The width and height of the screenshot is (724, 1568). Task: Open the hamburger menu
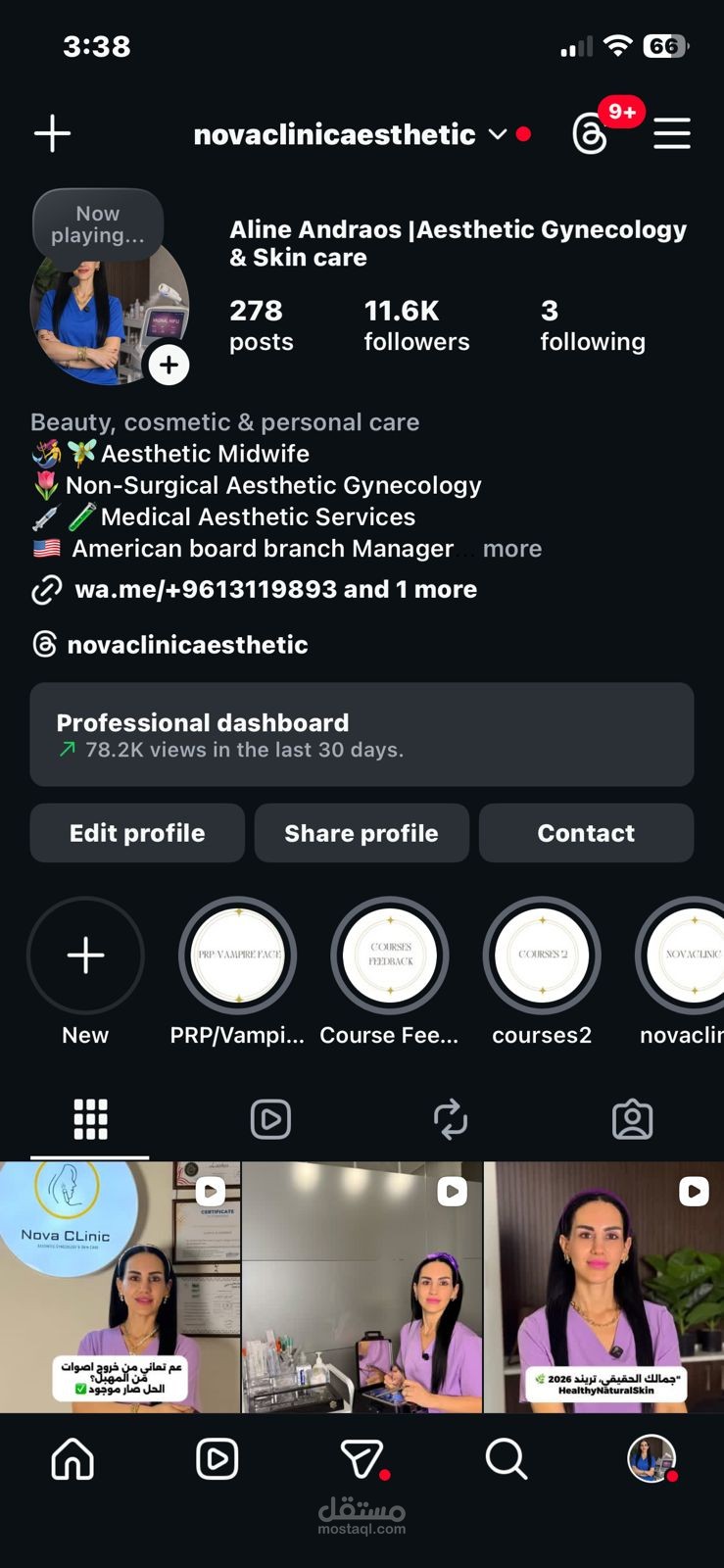tap(672, 133)
